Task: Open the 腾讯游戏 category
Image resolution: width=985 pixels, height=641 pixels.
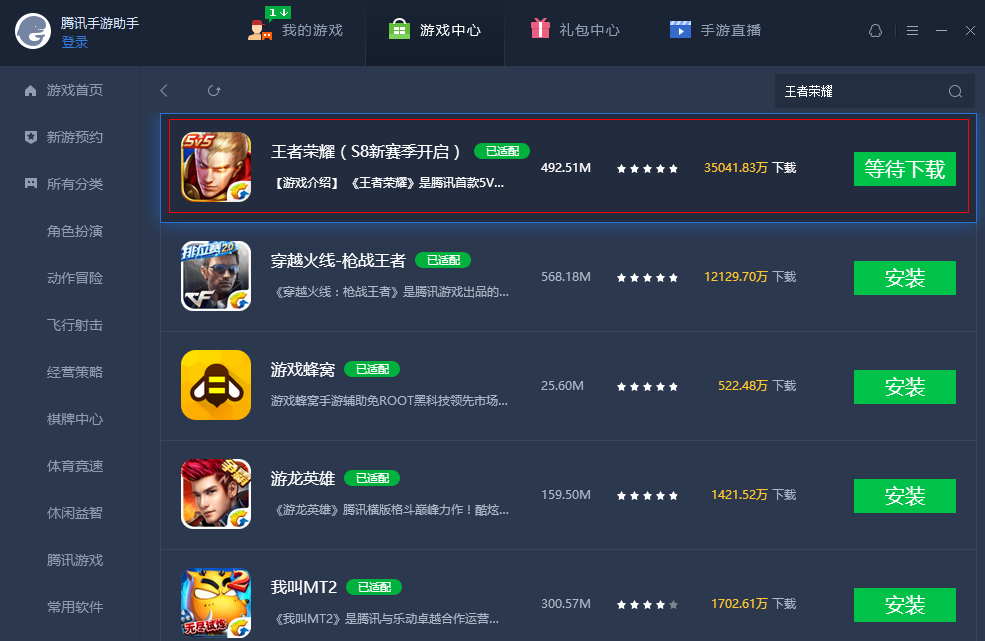Action: pos(74,560)
